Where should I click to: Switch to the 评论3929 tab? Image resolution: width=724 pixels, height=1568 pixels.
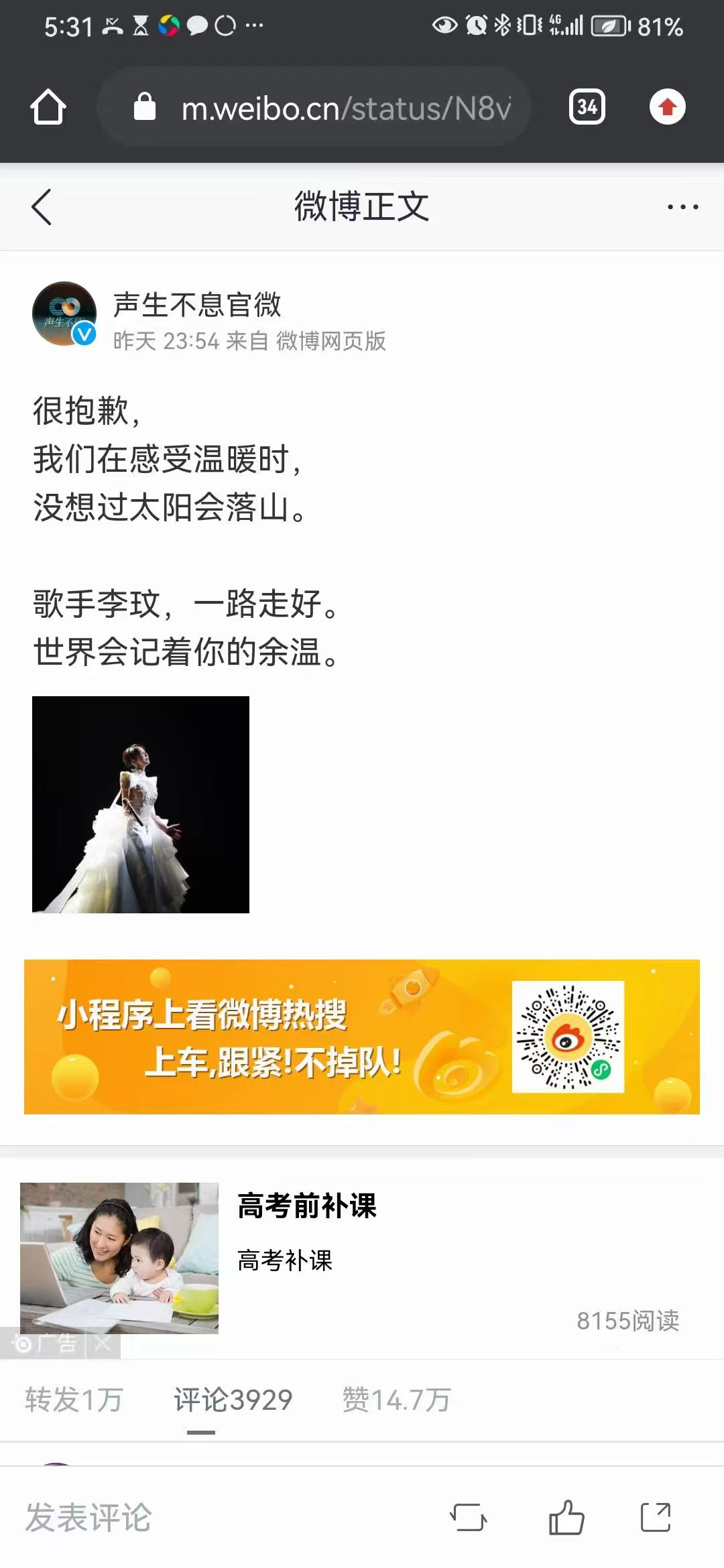[233, 1400]
